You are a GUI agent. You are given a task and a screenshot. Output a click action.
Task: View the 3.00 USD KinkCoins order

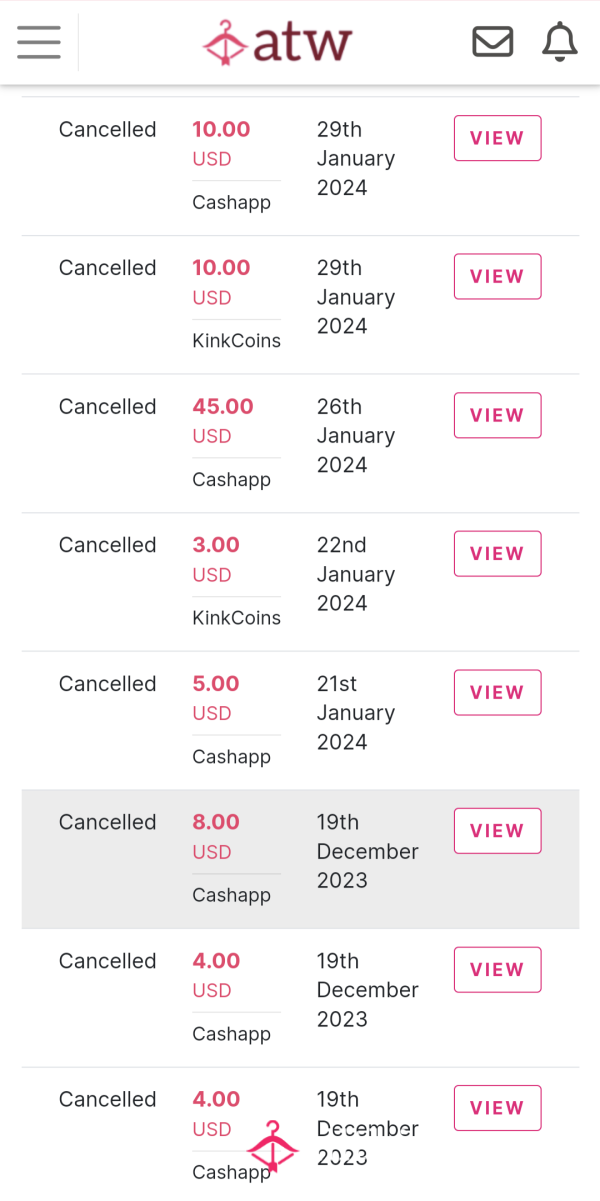tap(498, 554)
